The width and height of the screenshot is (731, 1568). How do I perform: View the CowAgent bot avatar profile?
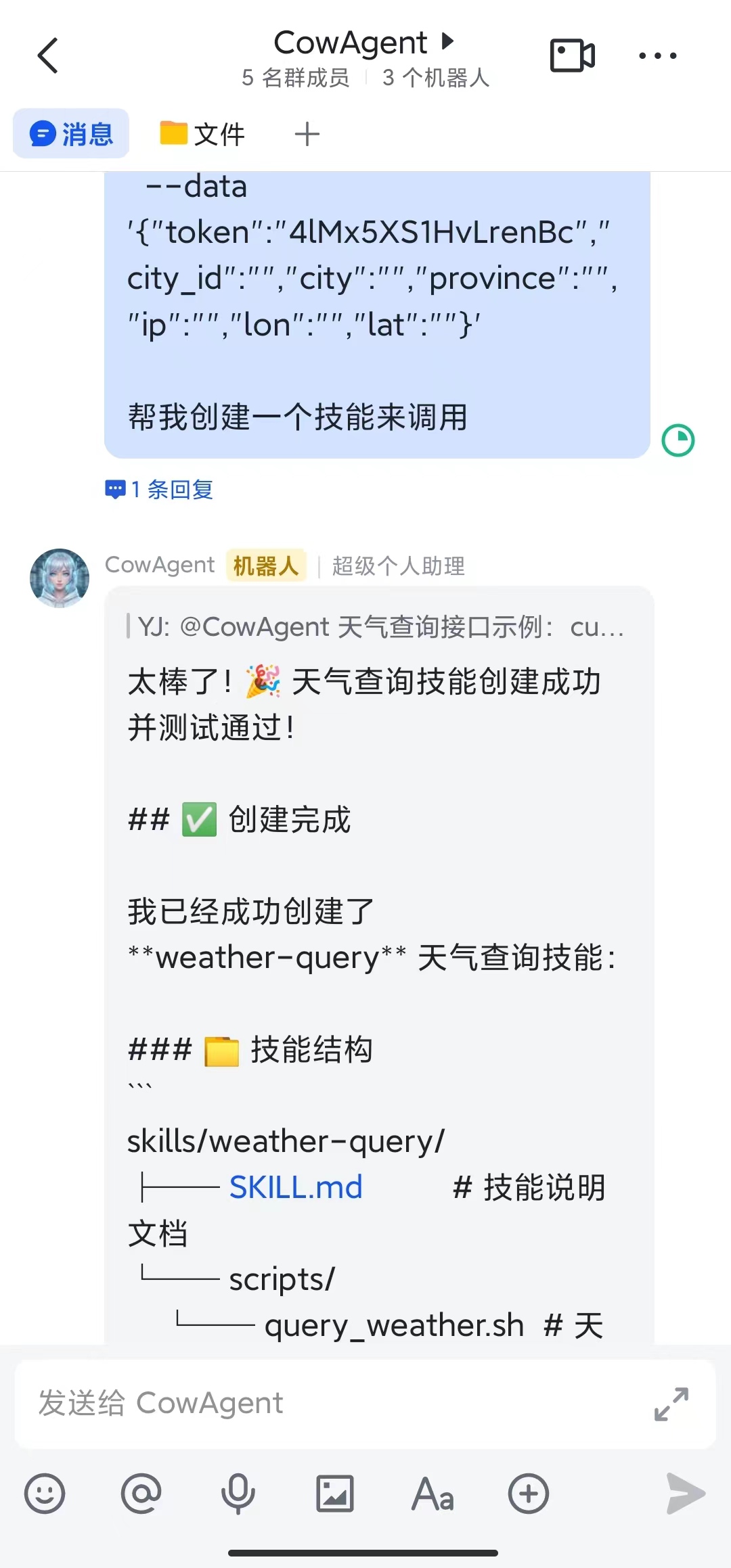60,578
